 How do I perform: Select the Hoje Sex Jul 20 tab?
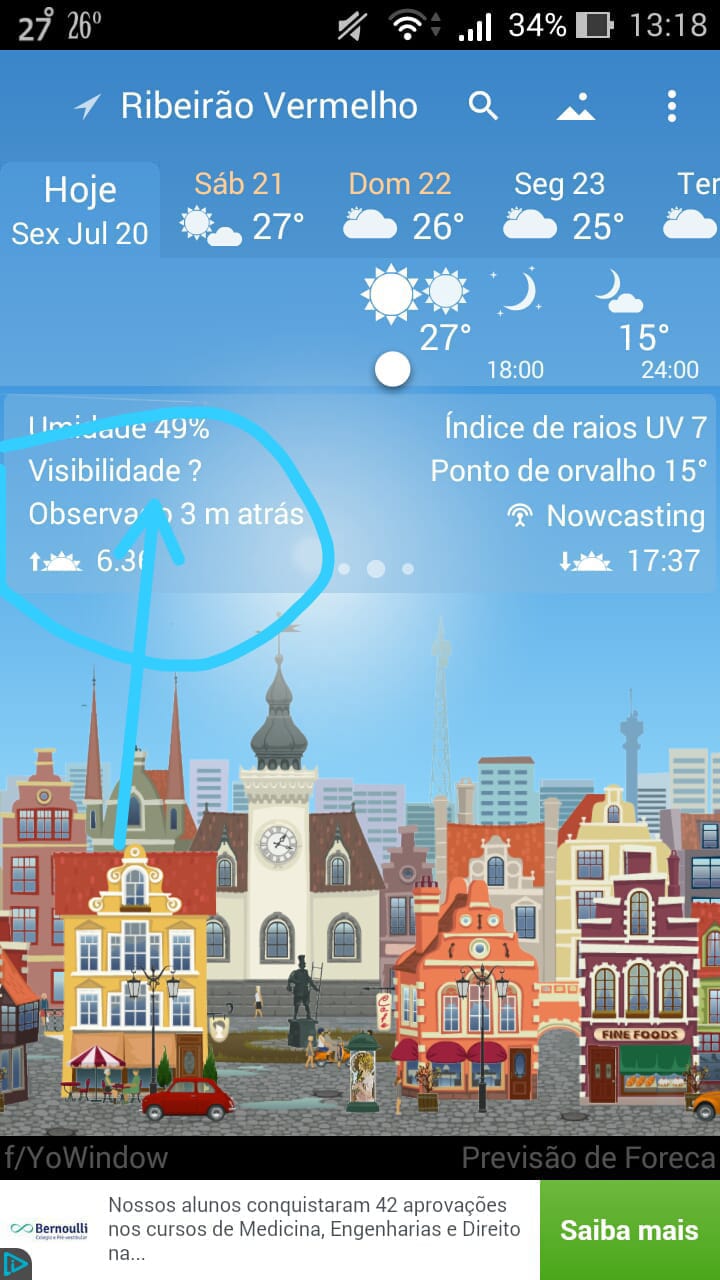click(x=80, y=210)
